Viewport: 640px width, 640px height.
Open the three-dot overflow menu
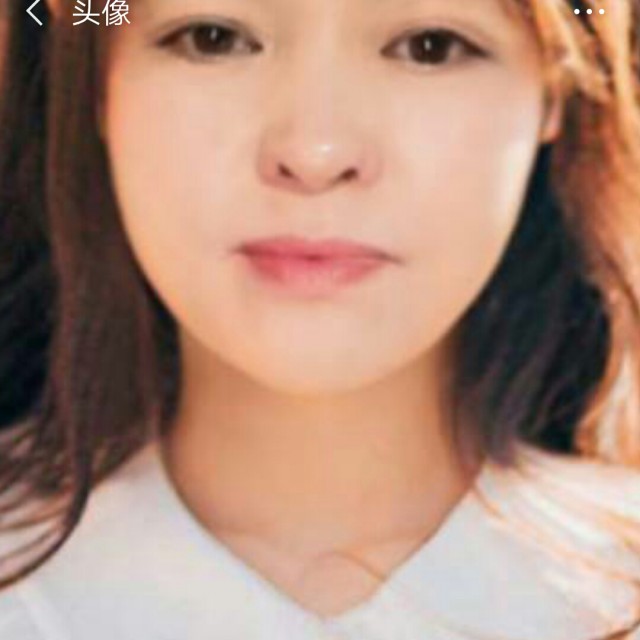(589, 12)
